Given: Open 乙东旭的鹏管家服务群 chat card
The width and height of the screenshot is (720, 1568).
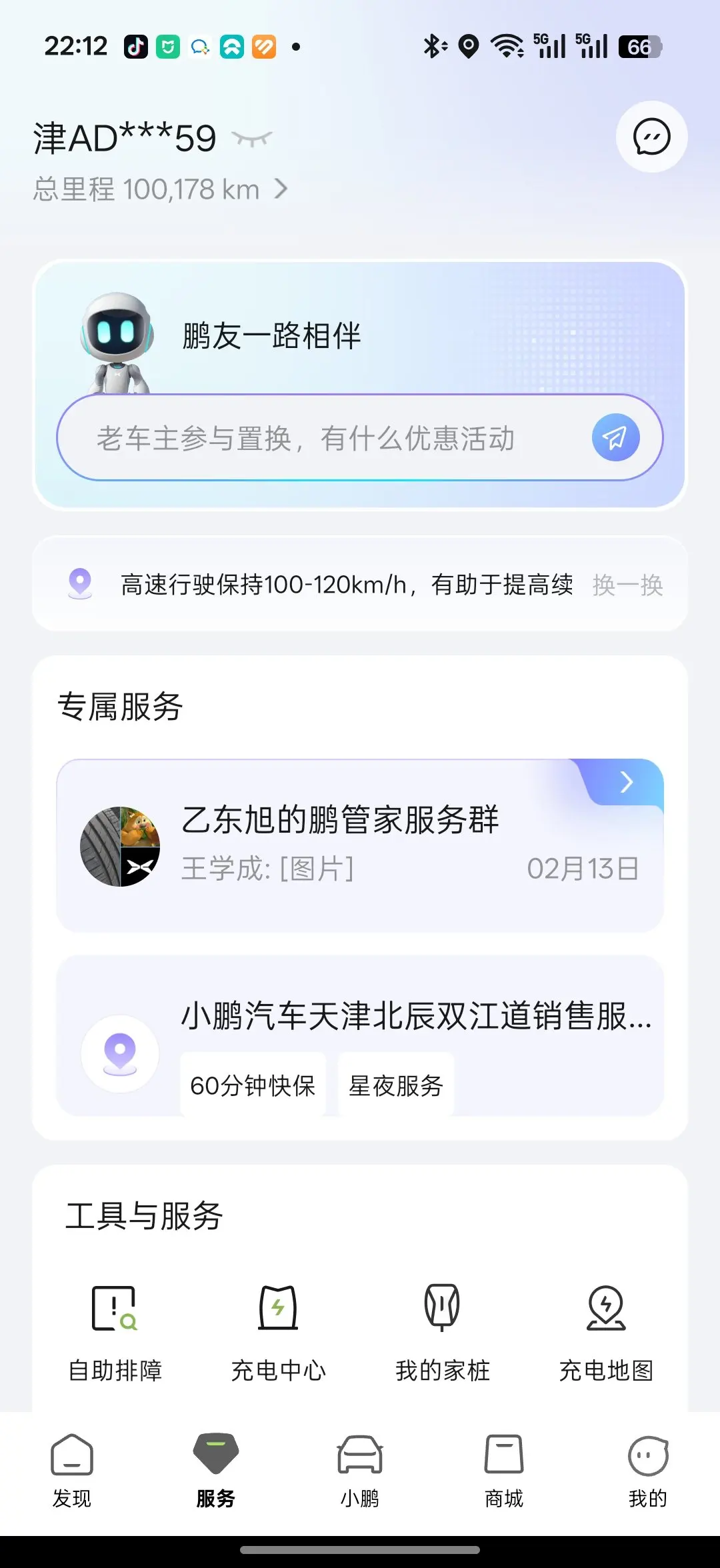Looking at the screenshot, I should pos(360,845).
